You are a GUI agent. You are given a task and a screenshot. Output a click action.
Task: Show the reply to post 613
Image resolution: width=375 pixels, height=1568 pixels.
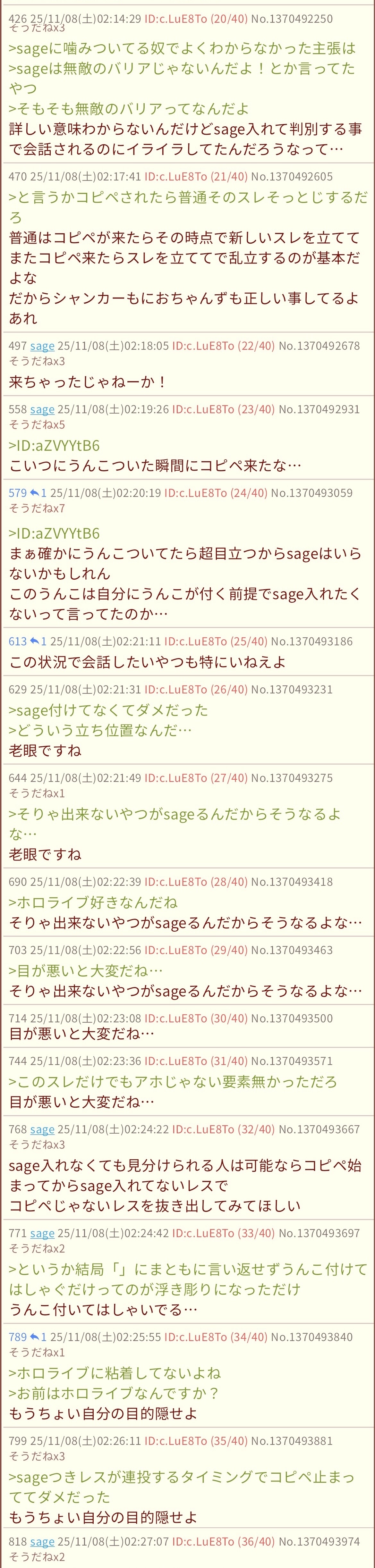38,641
